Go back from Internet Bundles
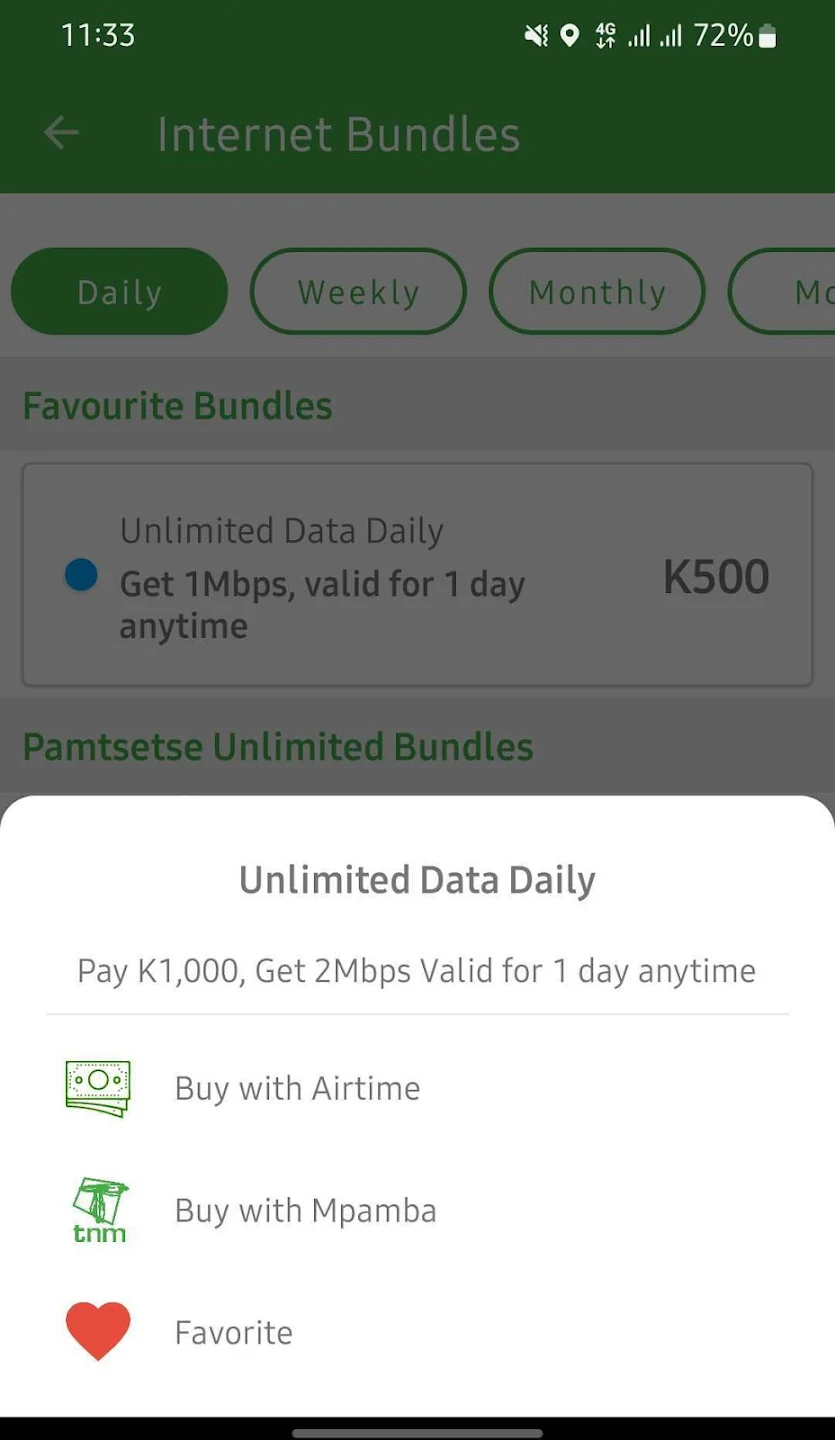 tap(62, 133)
